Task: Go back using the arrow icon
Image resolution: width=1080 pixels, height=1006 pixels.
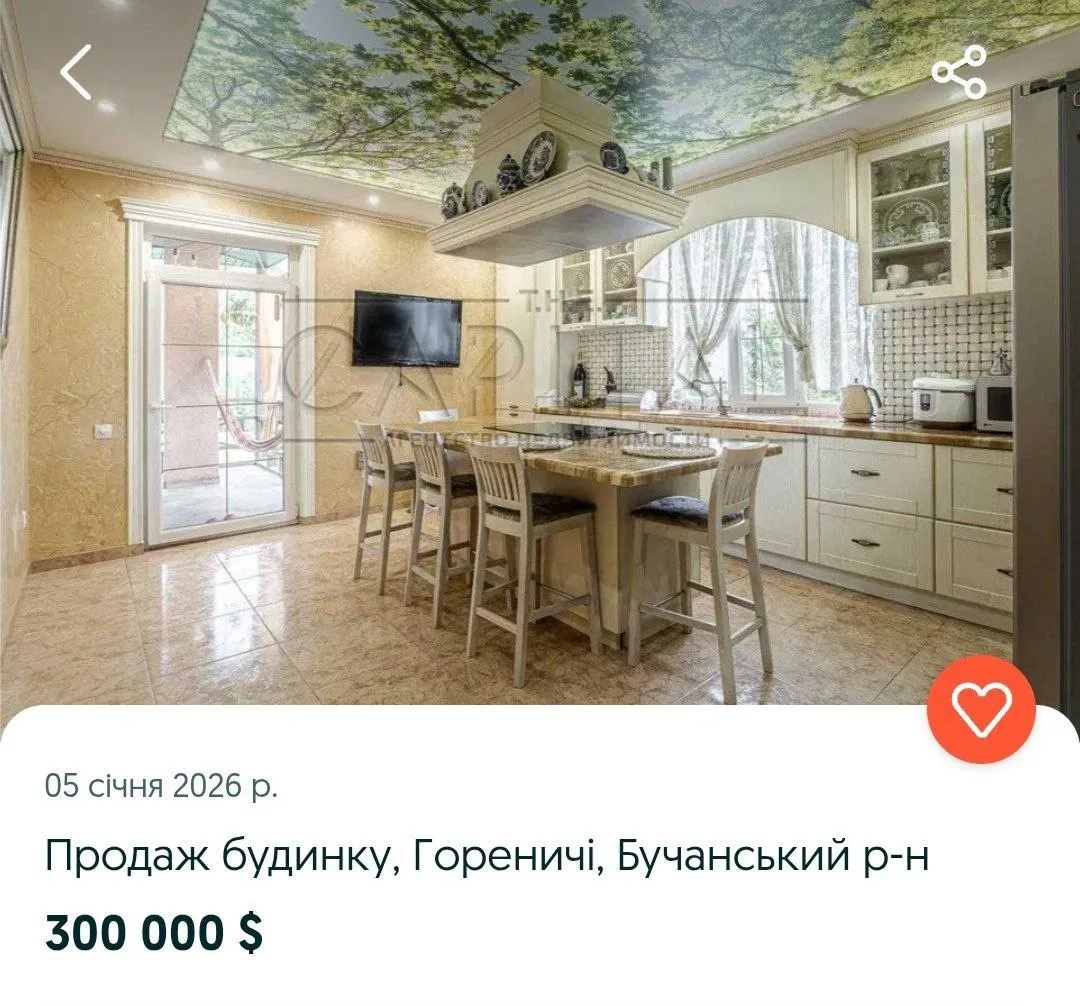Action: (75, 72)
